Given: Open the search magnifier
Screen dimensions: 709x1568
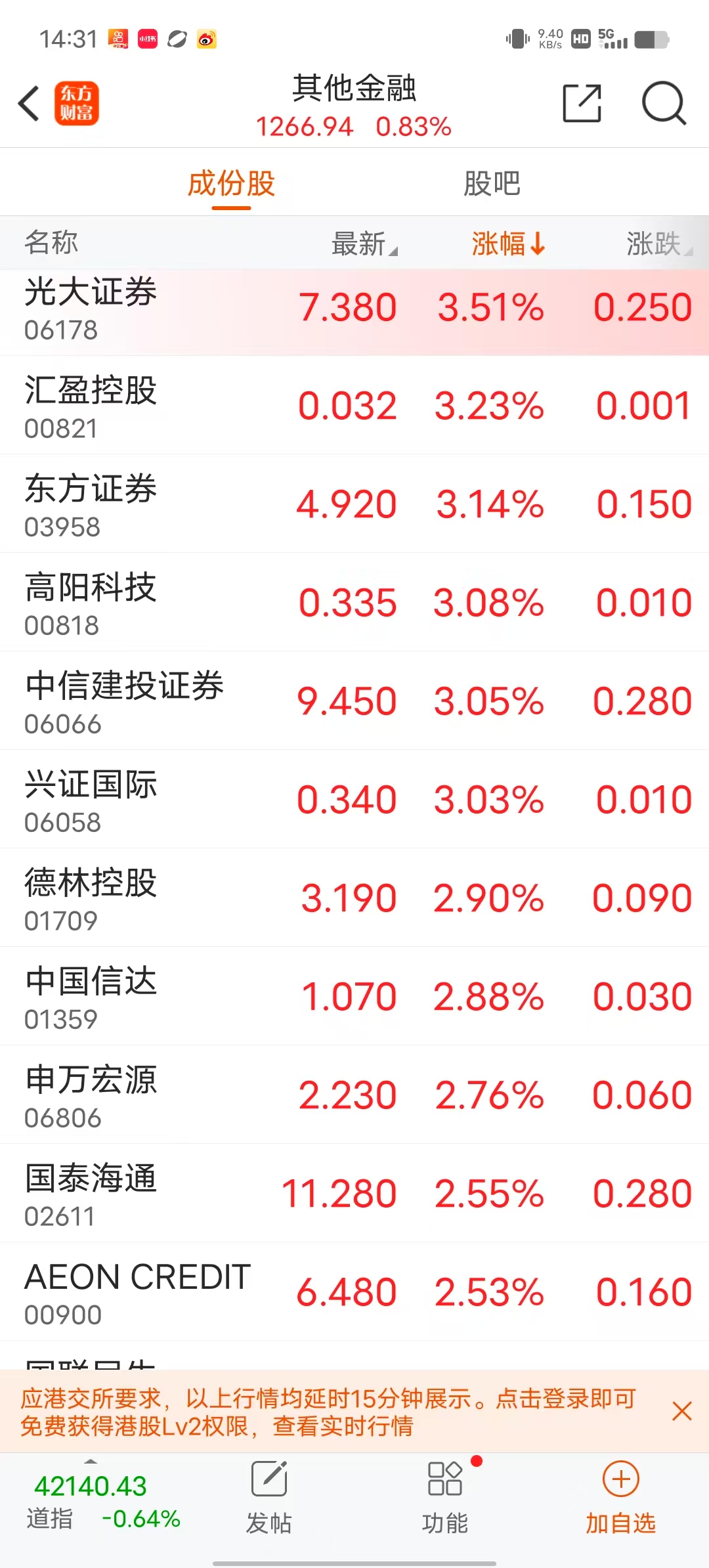Looking at the screenshot, I should click(x=664, y=104).
